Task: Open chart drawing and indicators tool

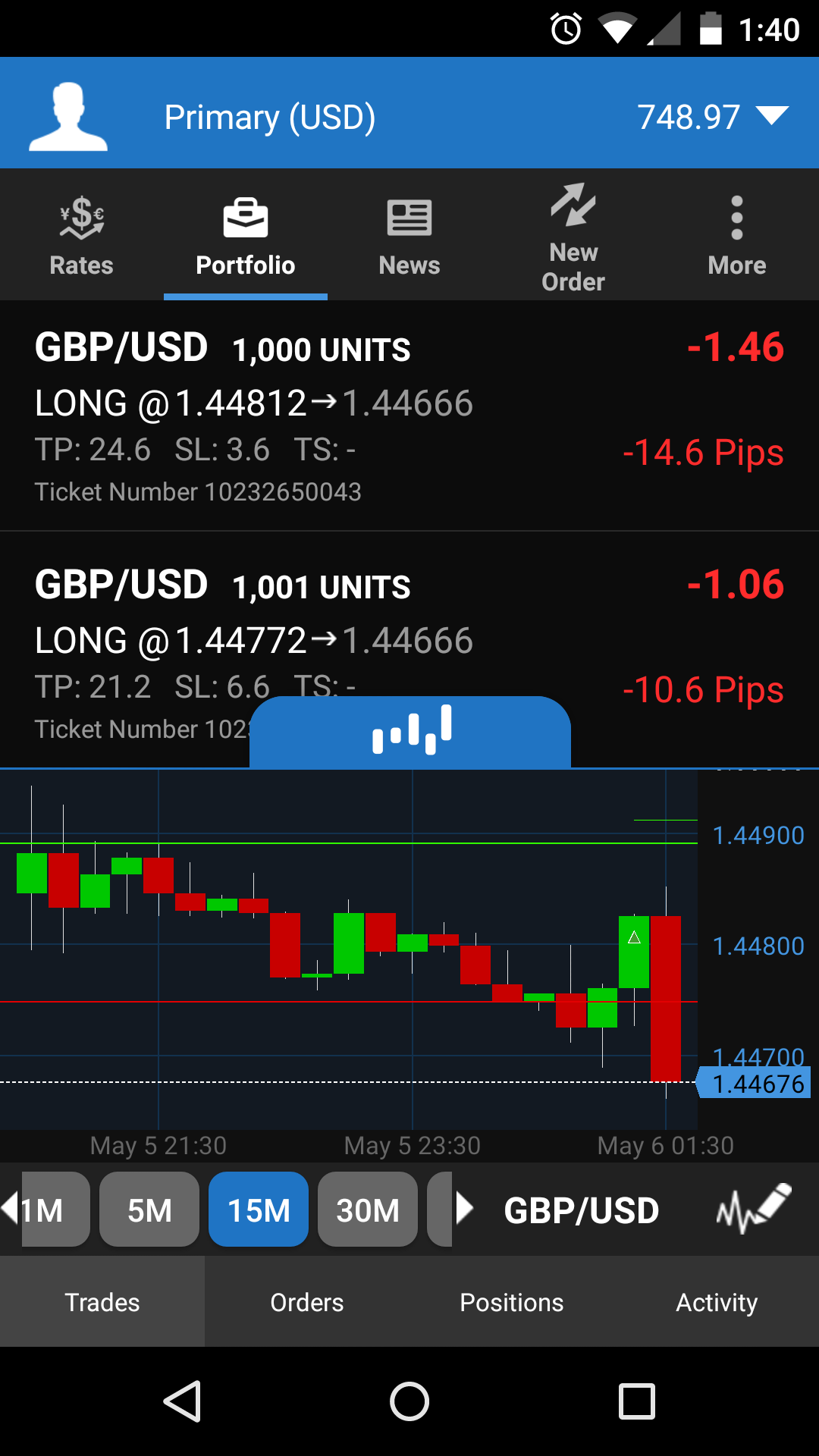Action: pos(753,1208)
